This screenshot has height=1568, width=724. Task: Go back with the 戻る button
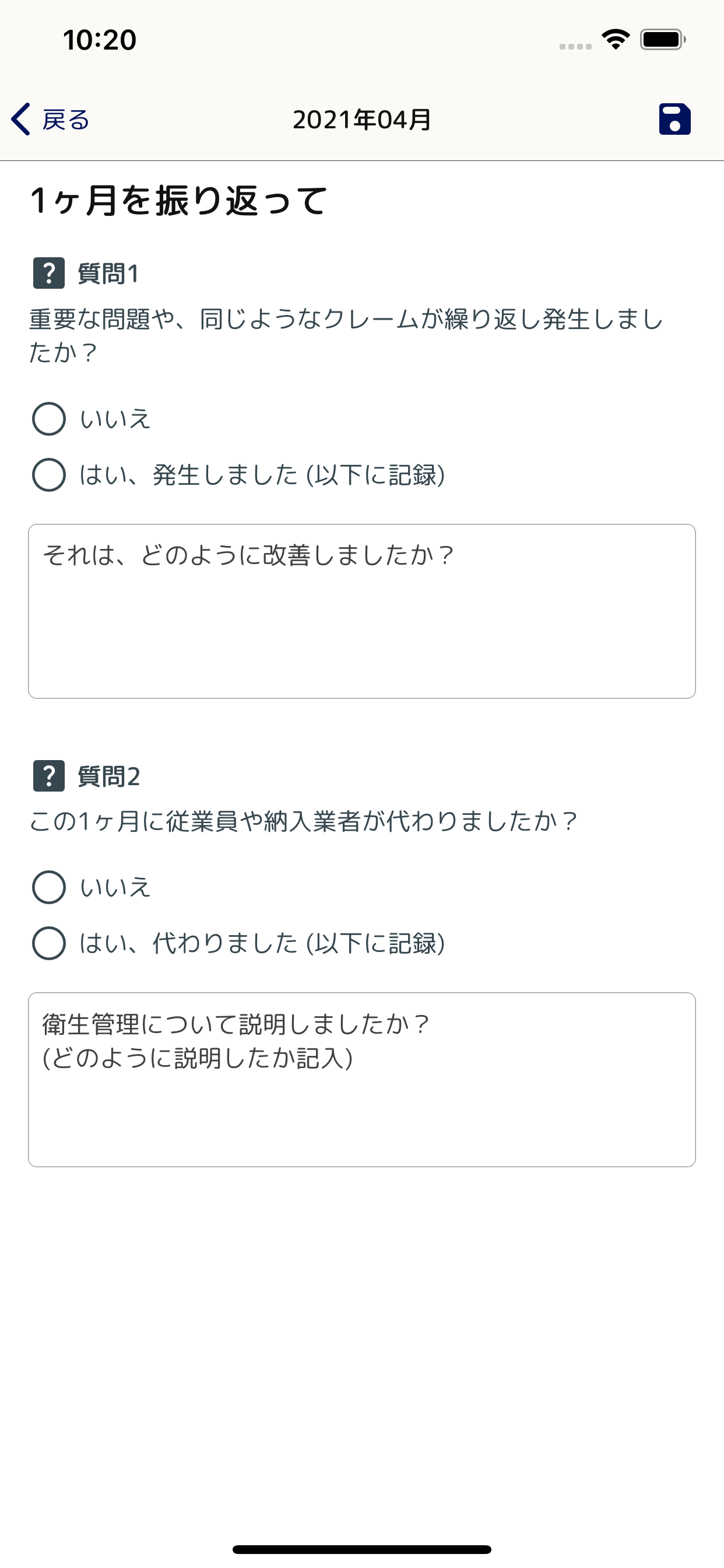tap(50, 118)
